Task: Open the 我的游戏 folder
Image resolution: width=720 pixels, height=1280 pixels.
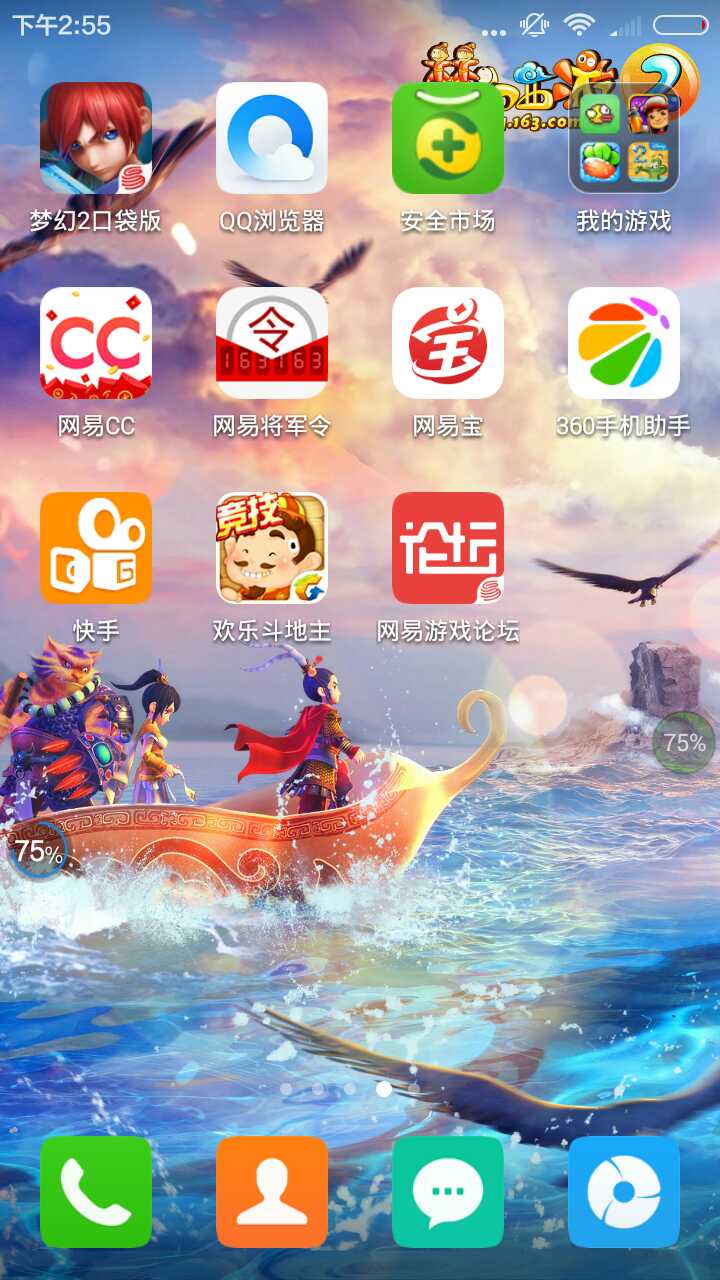Action: click(x=624, y=138)
